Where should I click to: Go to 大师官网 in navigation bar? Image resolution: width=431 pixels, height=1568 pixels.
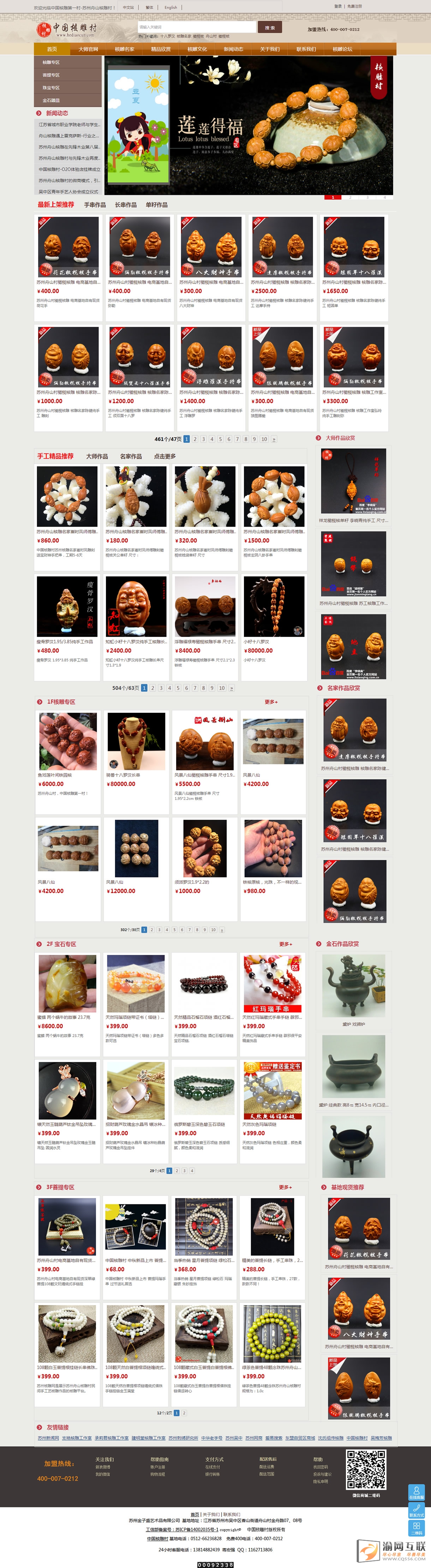88,49
